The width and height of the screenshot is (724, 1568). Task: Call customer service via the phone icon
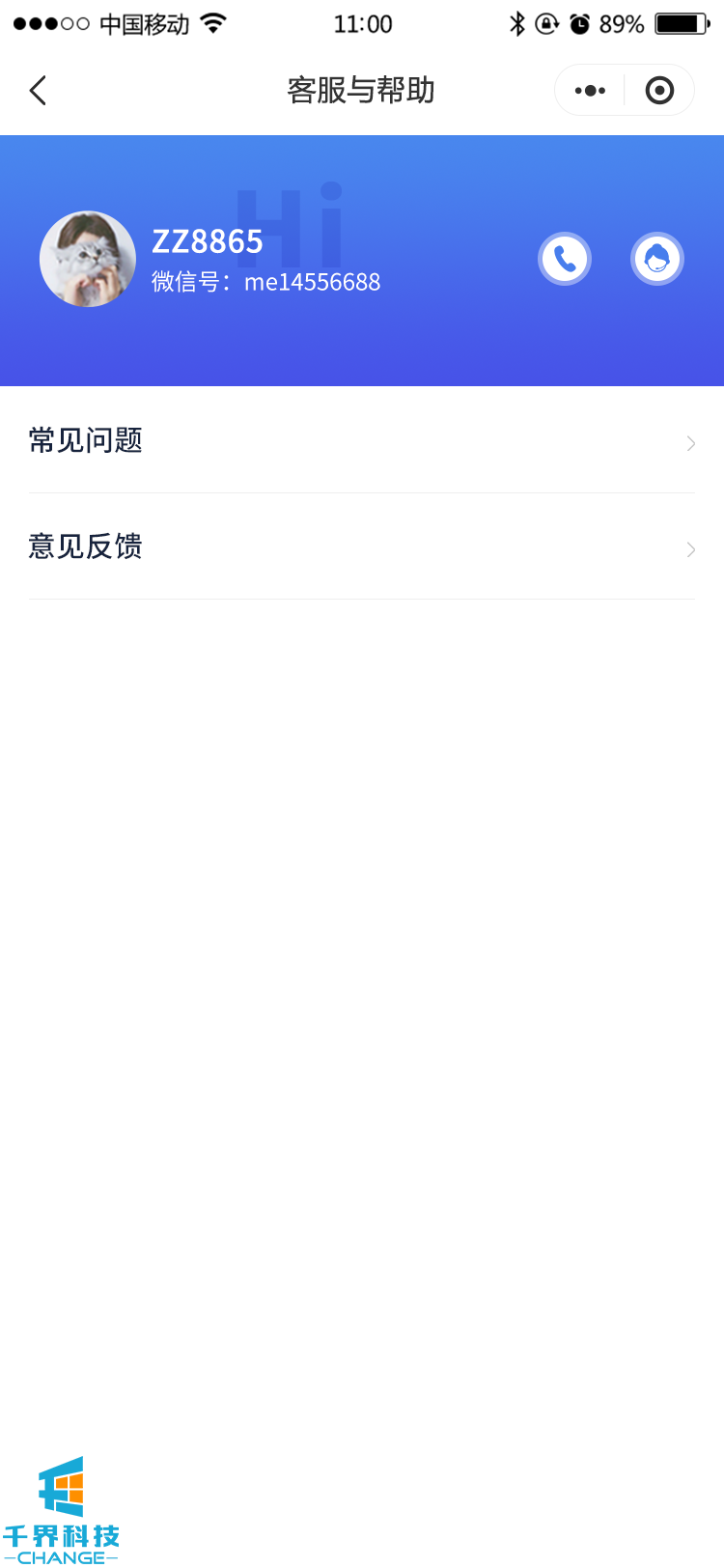click(565, 259)
